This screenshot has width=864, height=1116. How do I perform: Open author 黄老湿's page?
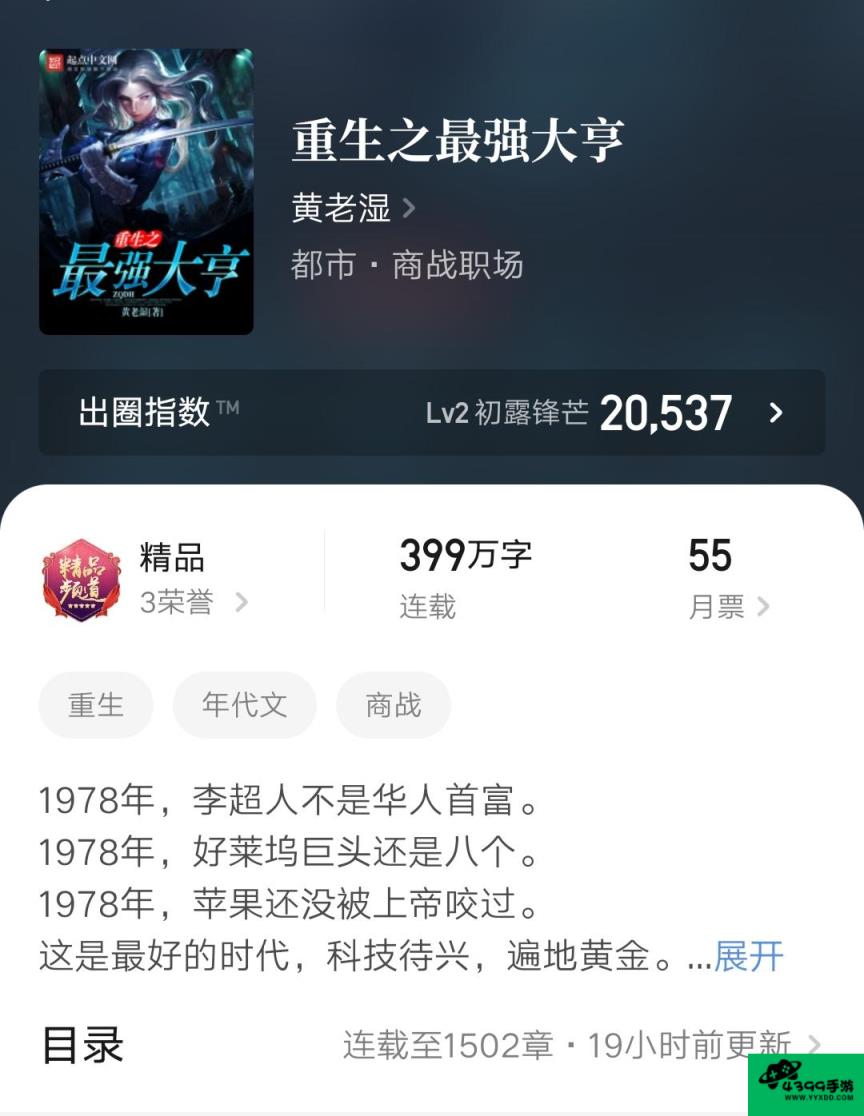coord(352,208)
